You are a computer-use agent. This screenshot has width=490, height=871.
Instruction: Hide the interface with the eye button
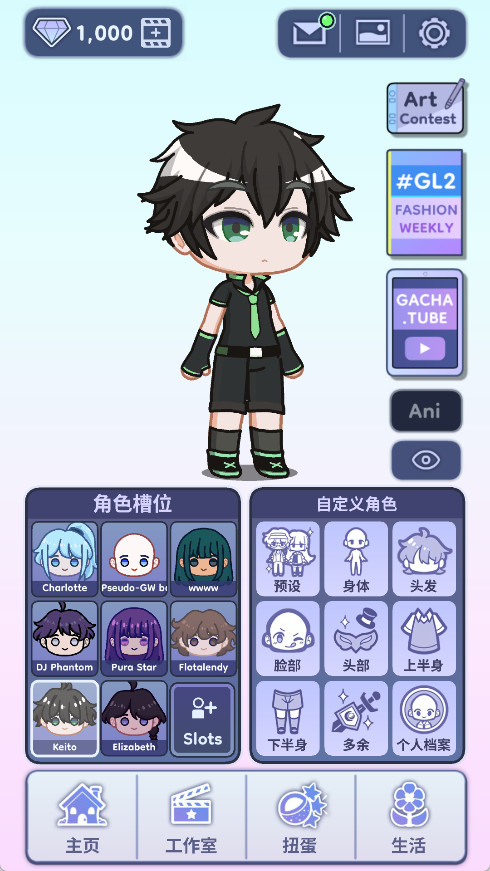pos(426,460)
